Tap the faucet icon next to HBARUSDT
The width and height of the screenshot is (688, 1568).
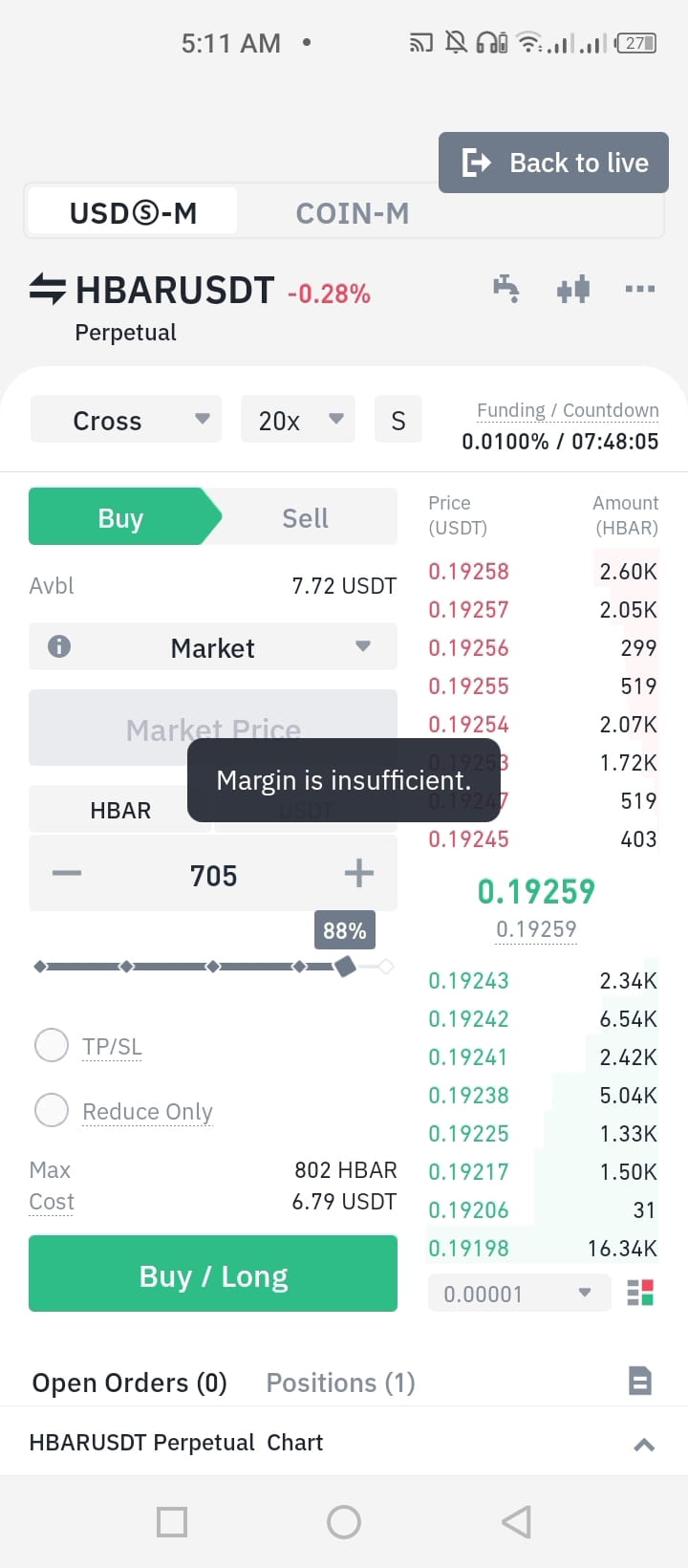[x=506, y=290]
